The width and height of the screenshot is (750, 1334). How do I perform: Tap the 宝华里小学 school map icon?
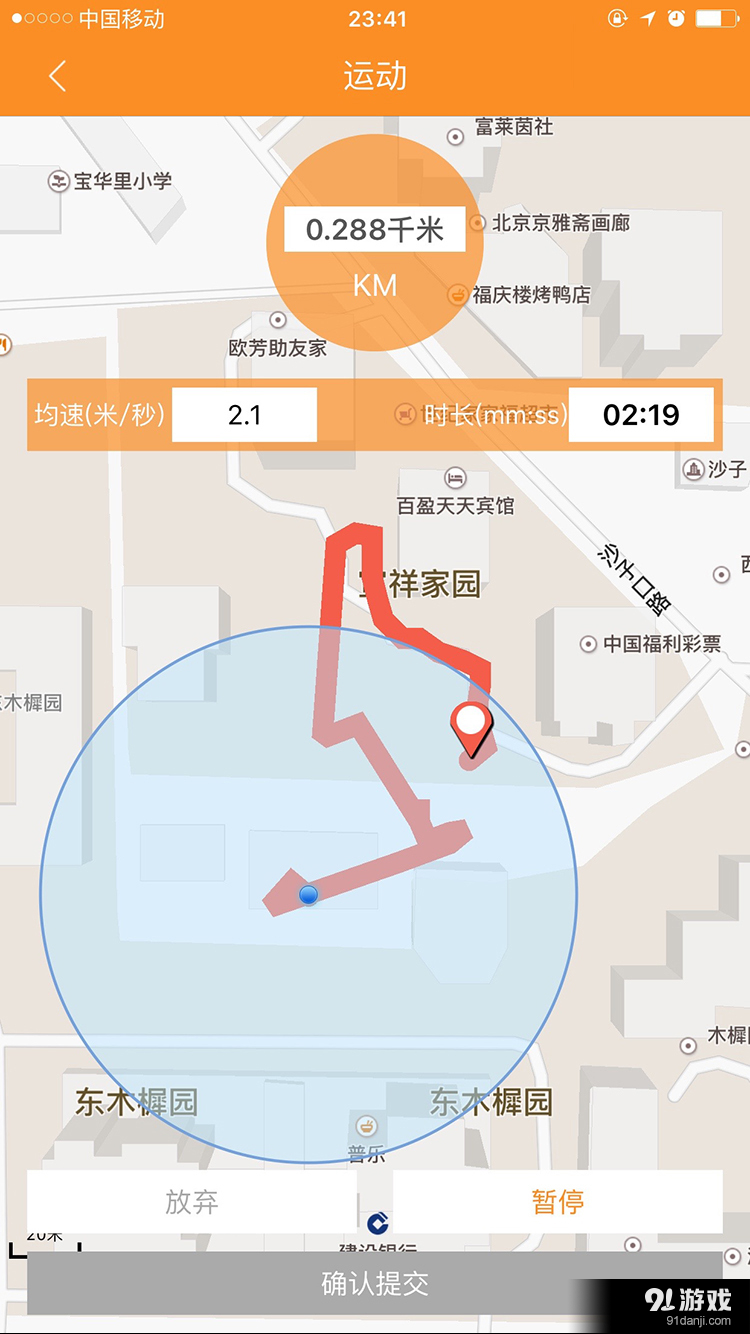[x=57, y=179]
